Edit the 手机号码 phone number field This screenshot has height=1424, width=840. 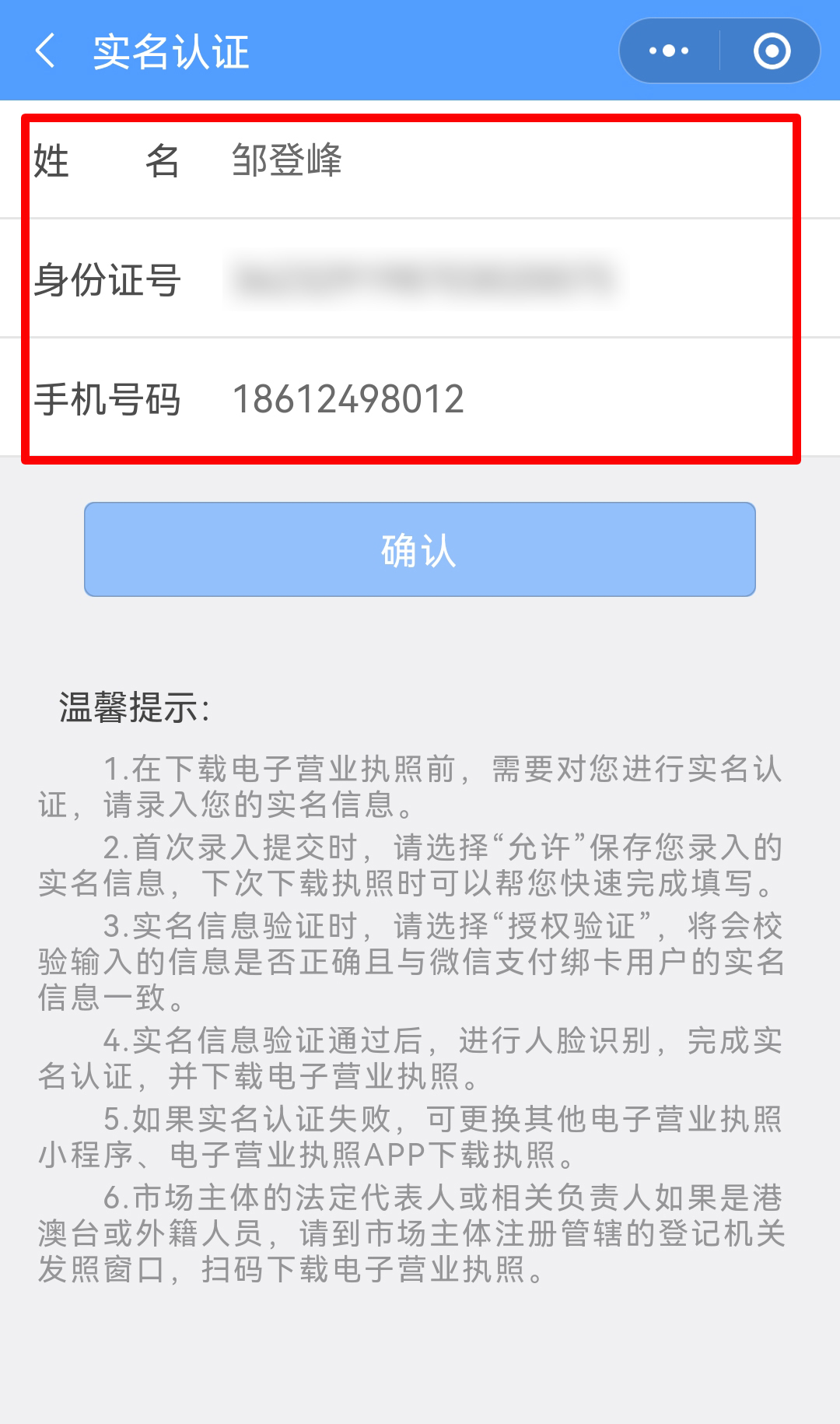498,399
